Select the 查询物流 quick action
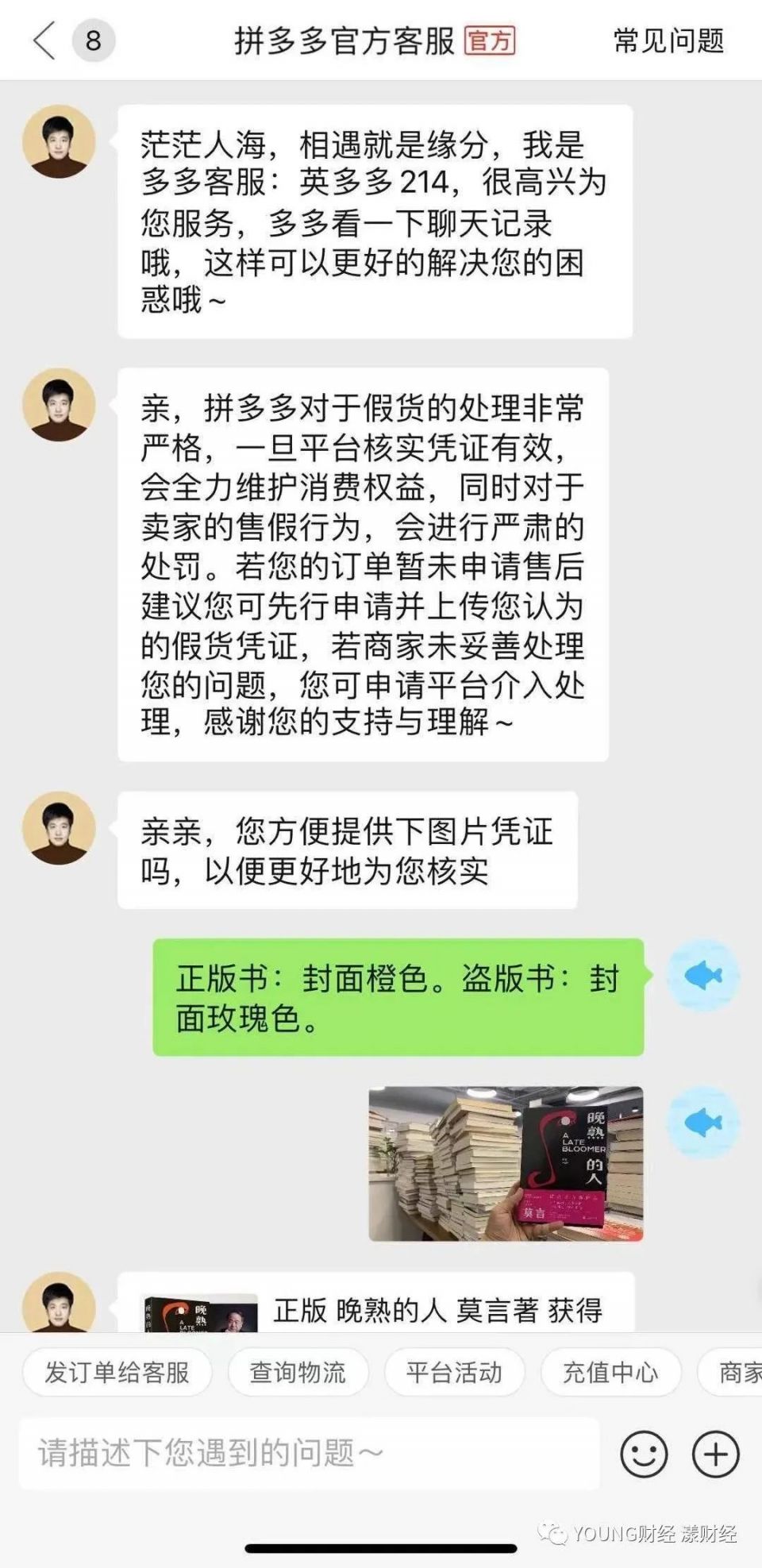This screenshot has width=762, height=1568. 298,1372
